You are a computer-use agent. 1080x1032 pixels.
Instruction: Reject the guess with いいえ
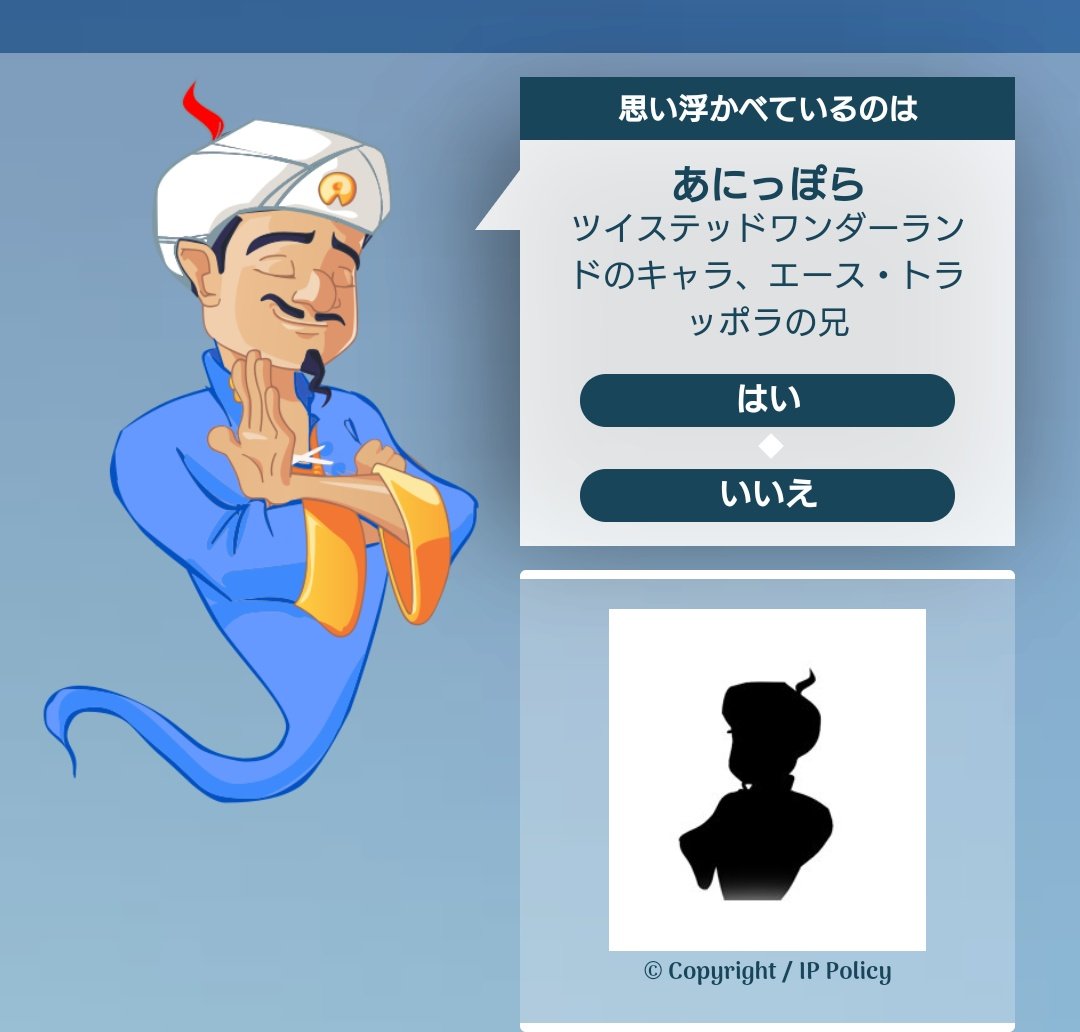coord(767,495)
